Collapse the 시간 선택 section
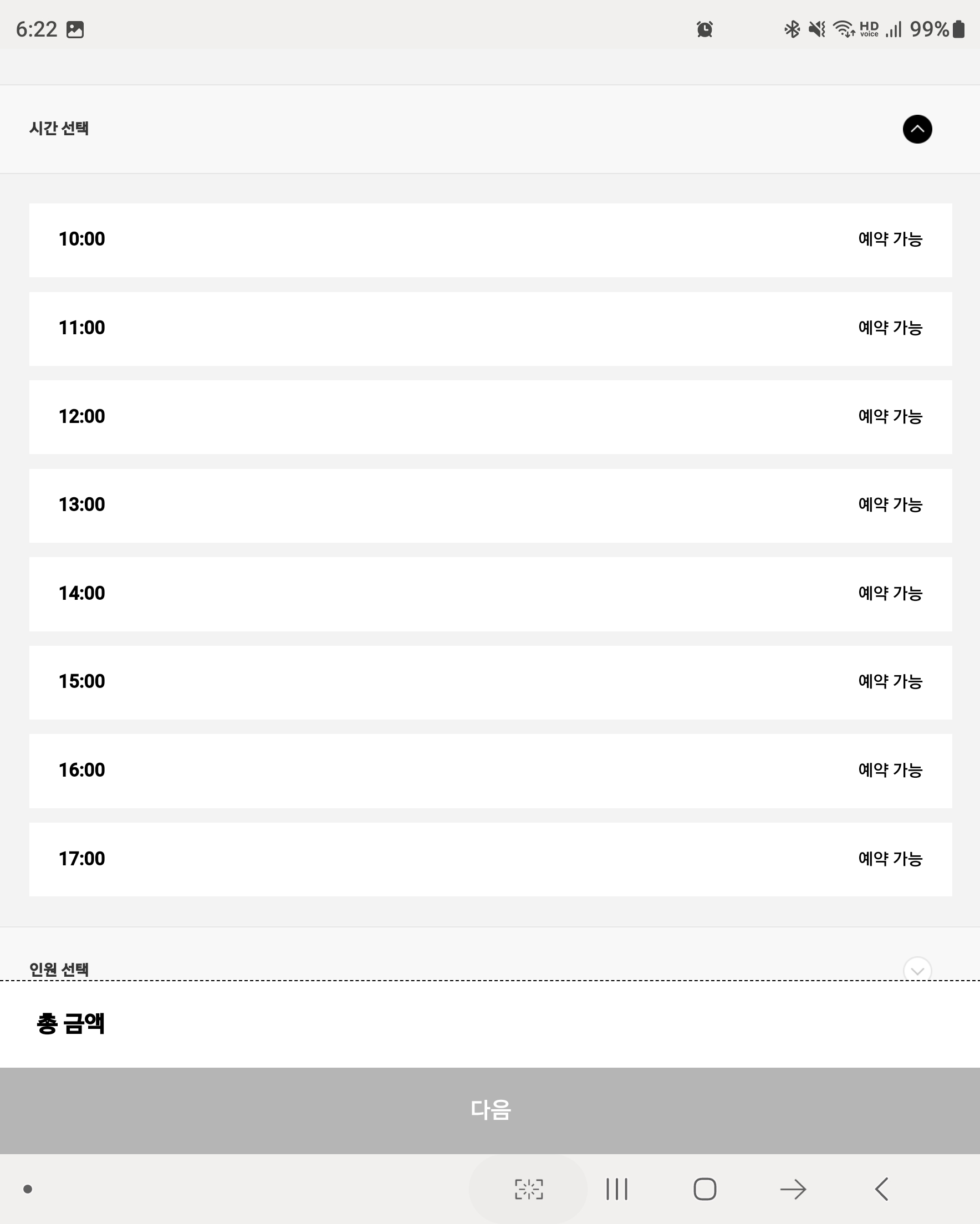 tap(917, 129)
